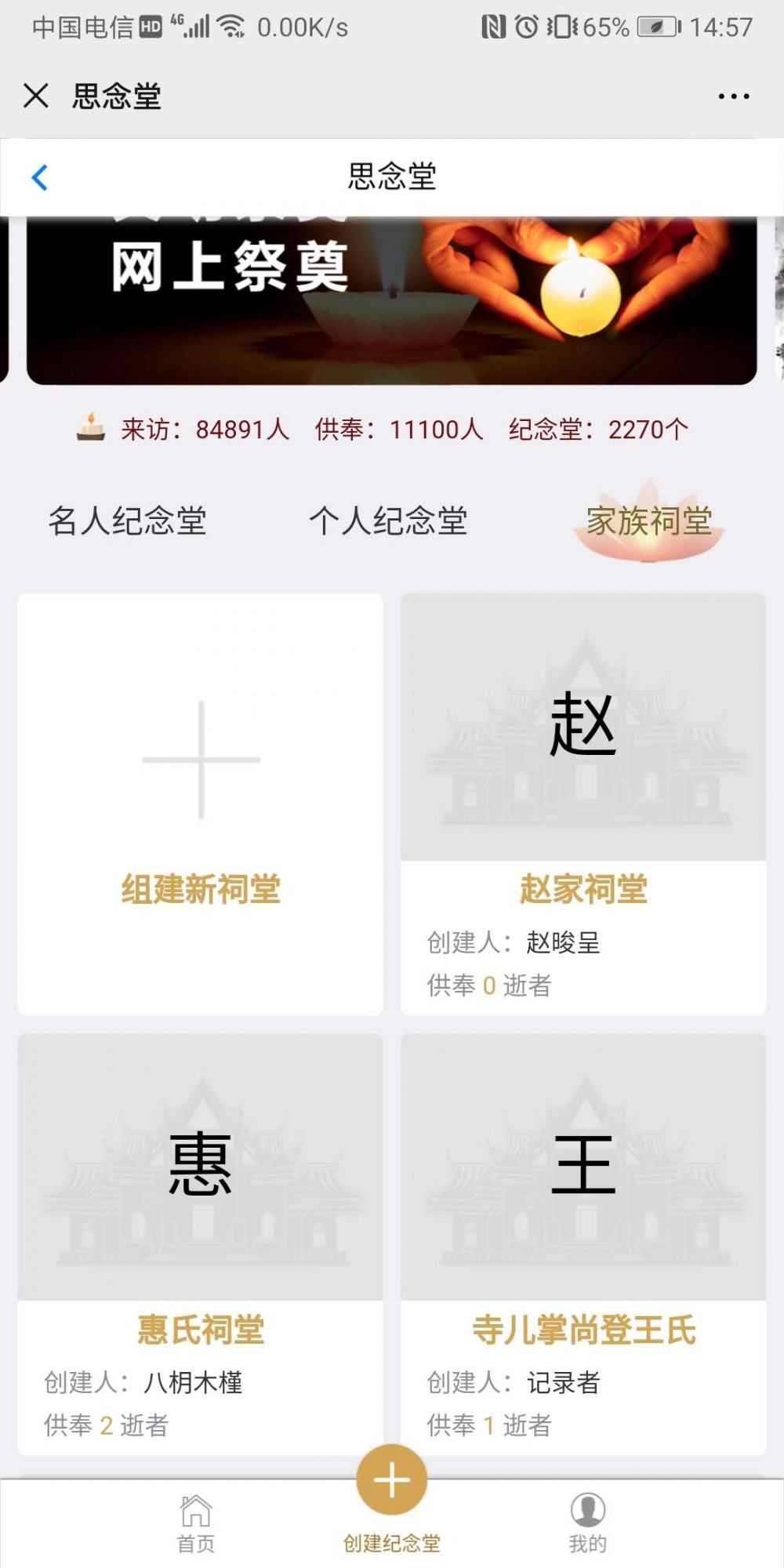The width and height of the screenshot is (784, 1568).
Task: Switch to the 名人纪念堂 tab
Action: [x=127, y=521]
